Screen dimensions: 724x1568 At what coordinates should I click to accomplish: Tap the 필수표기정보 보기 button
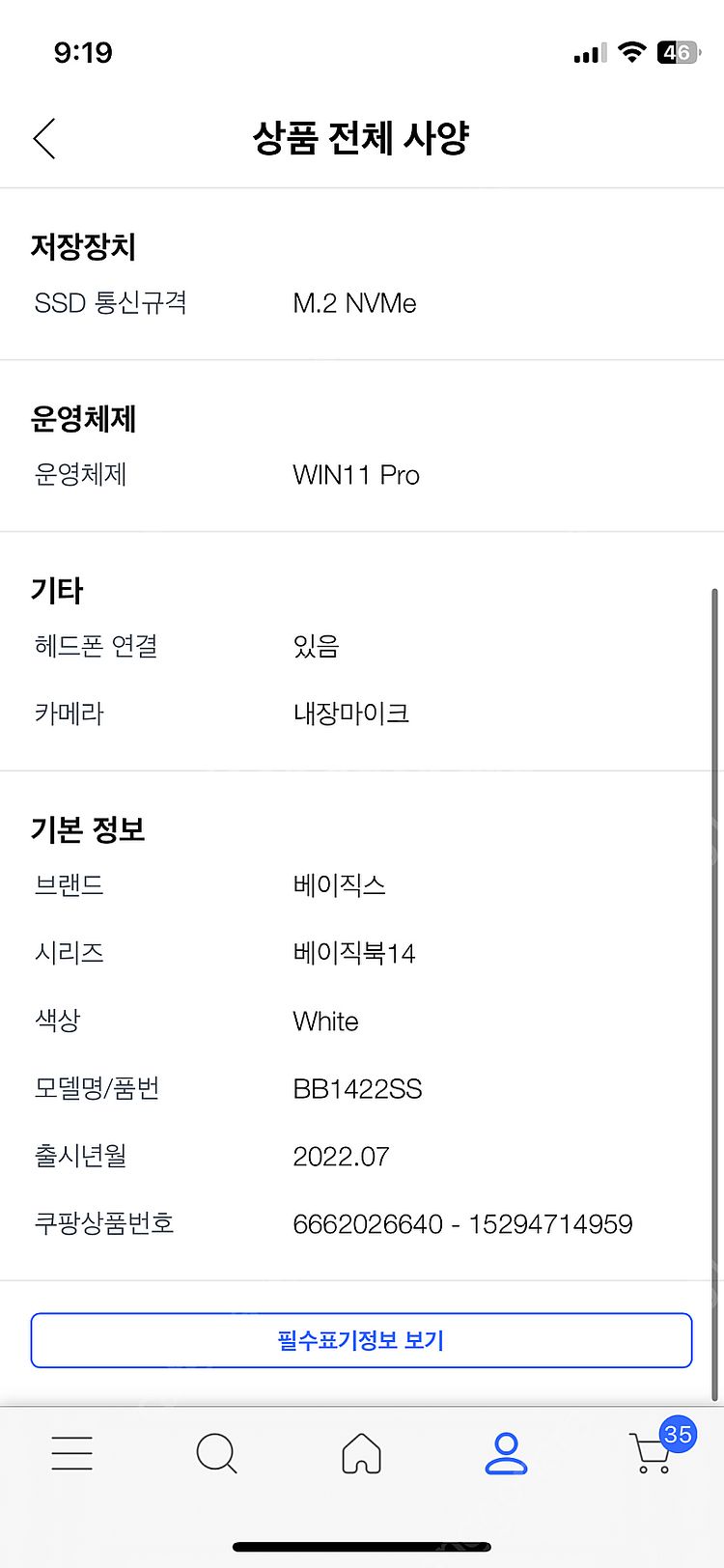pyautogui.click(x=361, y=1340)
